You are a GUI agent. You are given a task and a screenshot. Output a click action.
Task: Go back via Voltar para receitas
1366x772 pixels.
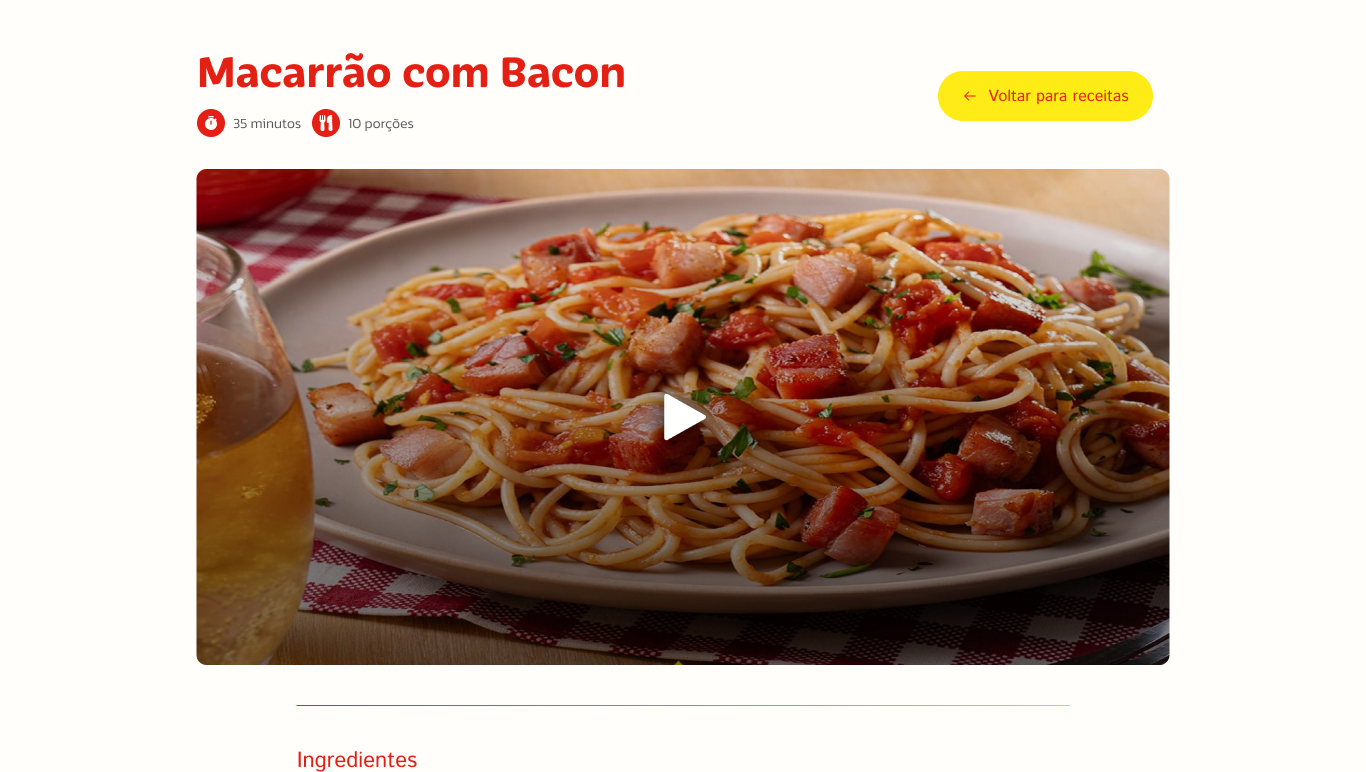tap(1045, 96)
